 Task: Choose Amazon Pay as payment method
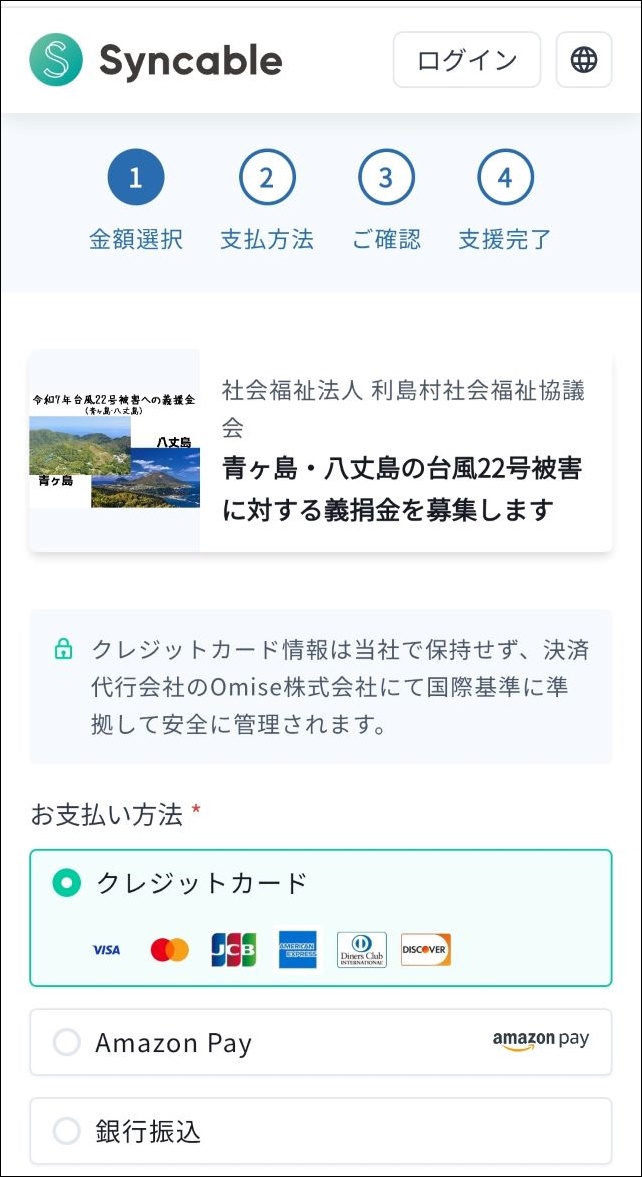pyautogui.click(x=67, y=1043)
